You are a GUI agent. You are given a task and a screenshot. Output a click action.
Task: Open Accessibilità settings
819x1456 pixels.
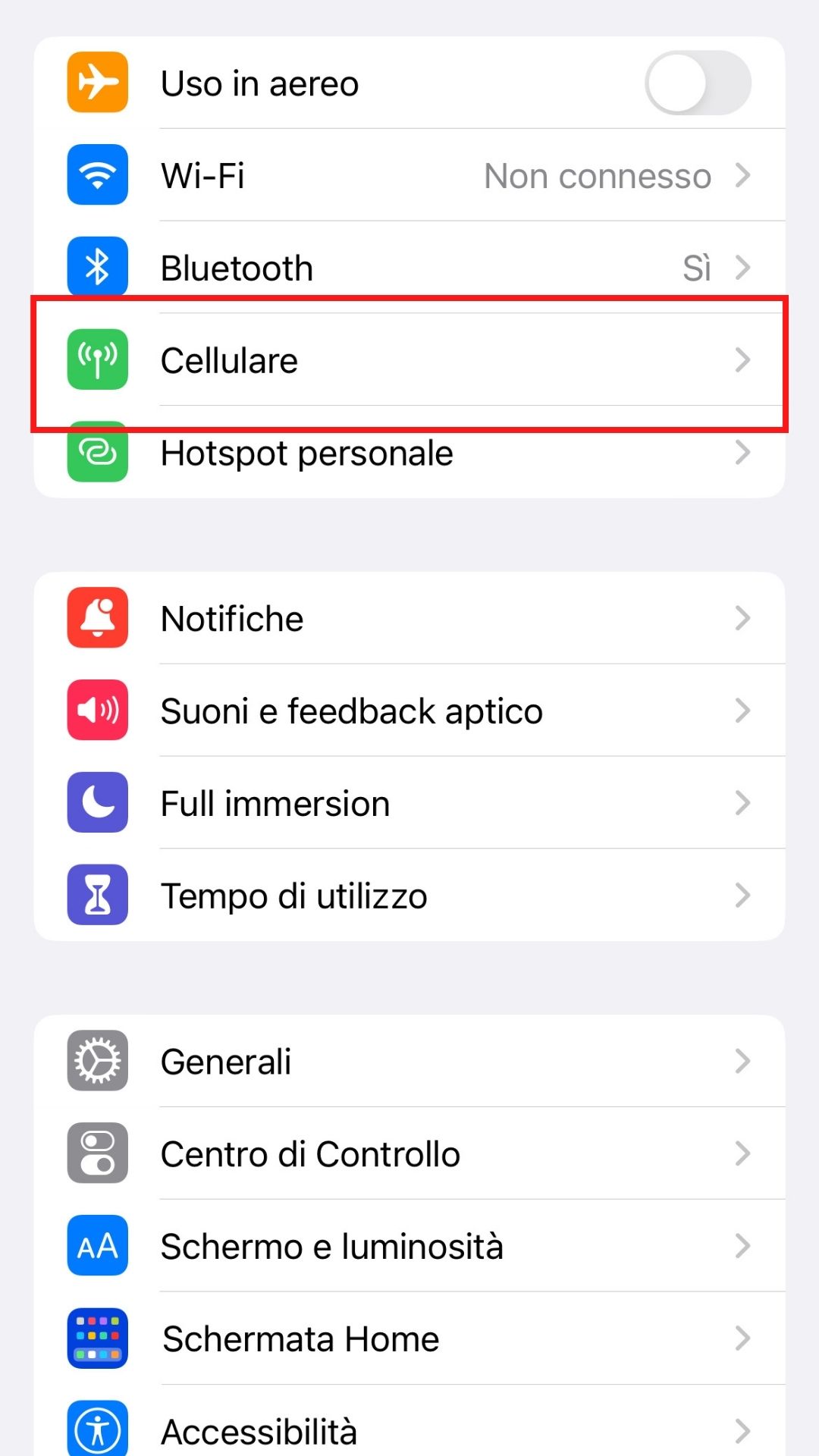(x=409, y=1430)
